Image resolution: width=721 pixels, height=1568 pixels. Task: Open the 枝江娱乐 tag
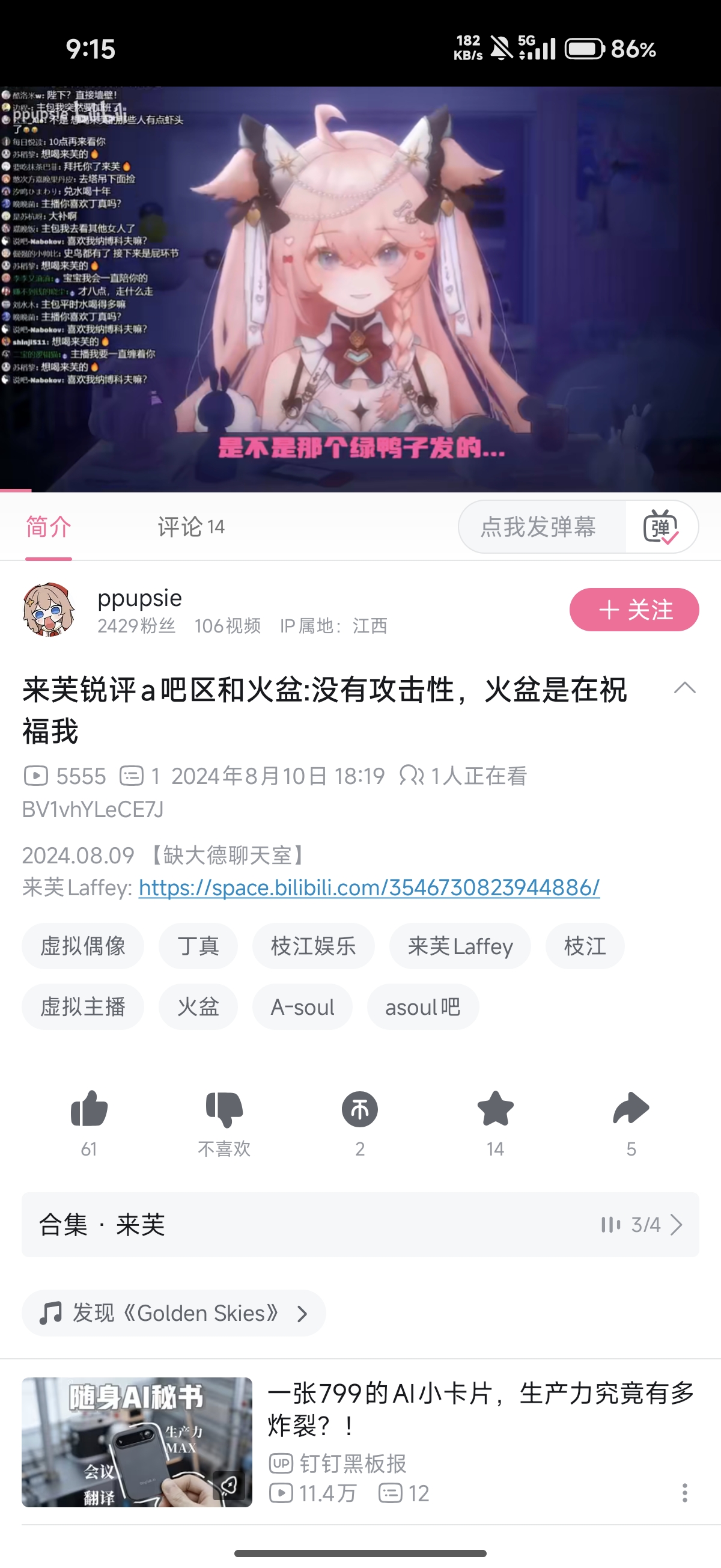[x=314, y=946]
